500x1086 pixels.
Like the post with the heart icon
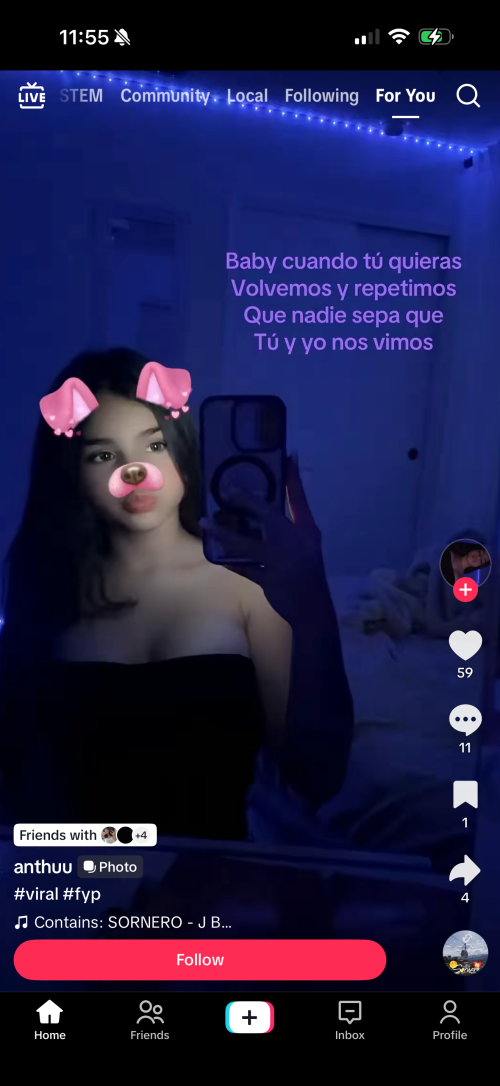[465, 646]
